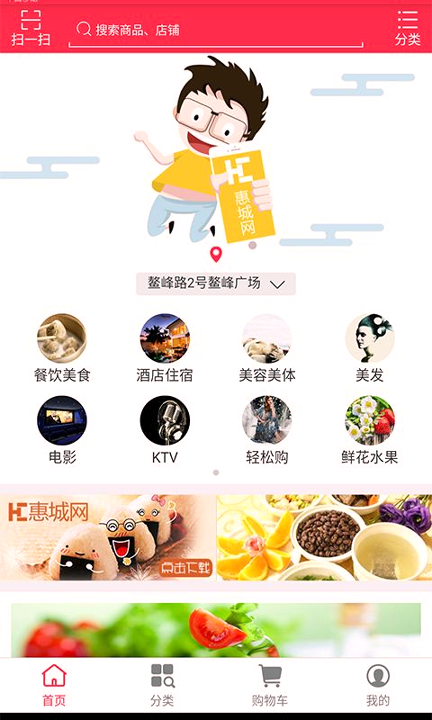432x720 pixels.
Task: Open 分类 menu in the top bar
Action: coord(407,28)
